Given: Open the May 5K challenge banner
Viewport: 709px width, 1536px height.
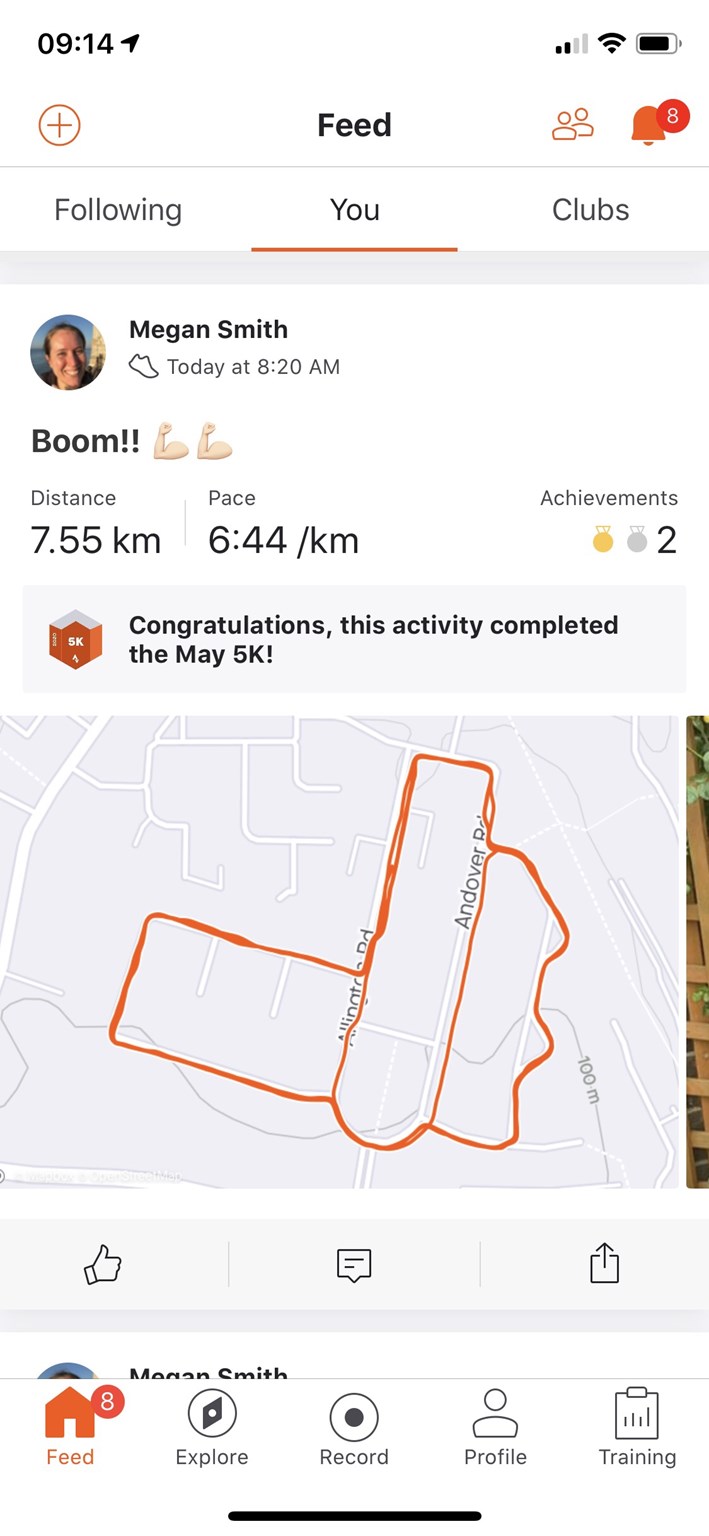Looking at the screenshot, I should click(x=354, y=639).
